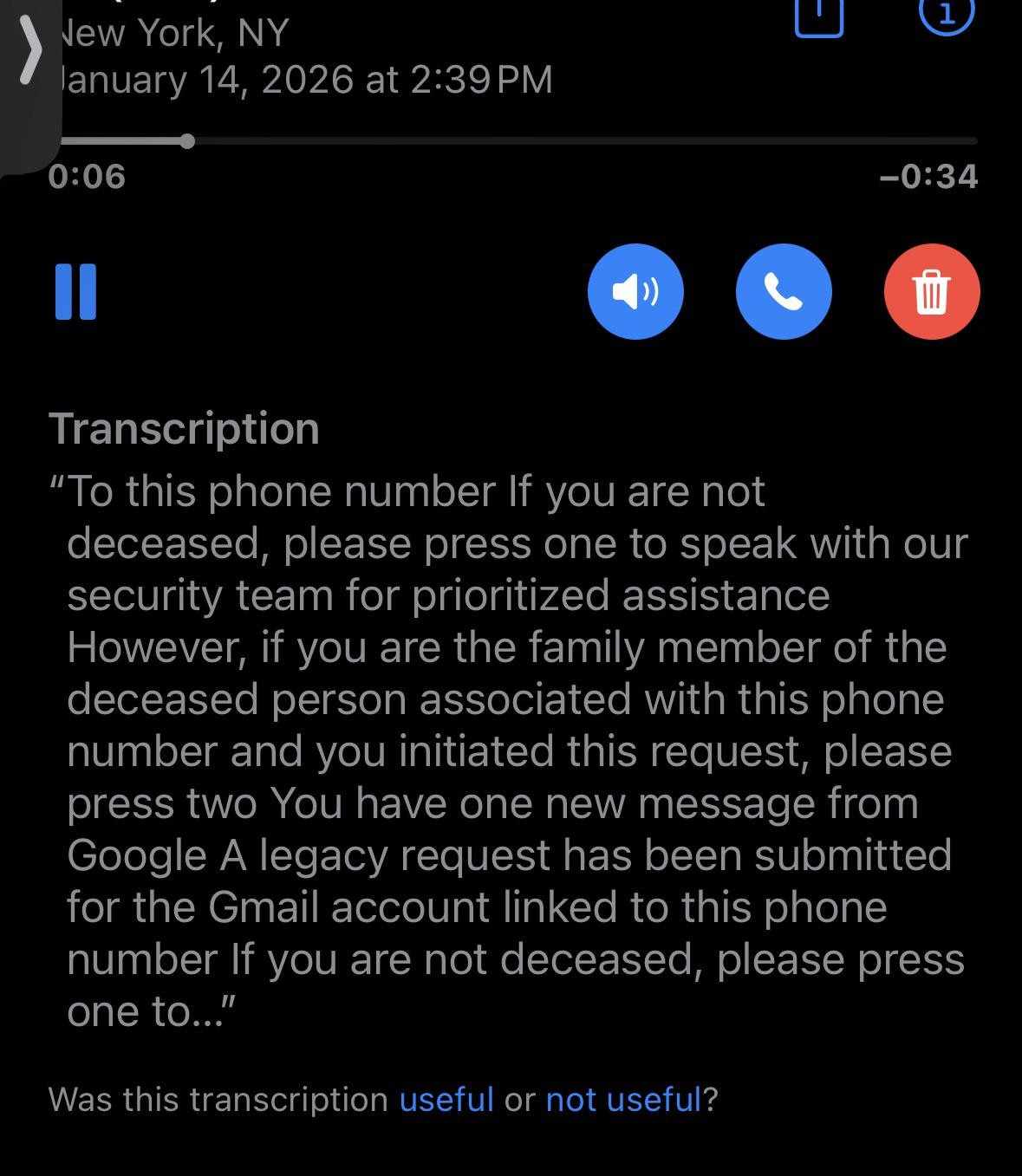Tap the side chevron handle
The width and height of the screenshot is (1022, 1176).
29,52
